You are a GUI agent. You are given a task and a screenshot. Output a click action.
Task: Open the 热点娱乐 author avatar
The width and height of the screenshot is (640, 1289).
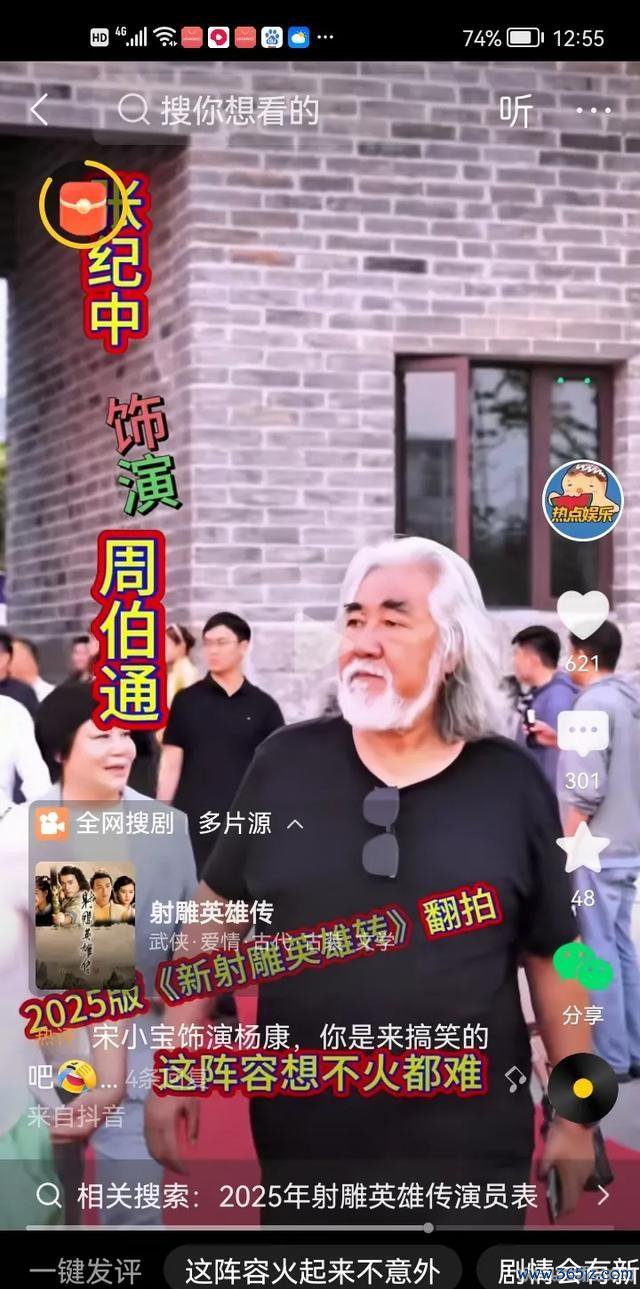point(582,501)
